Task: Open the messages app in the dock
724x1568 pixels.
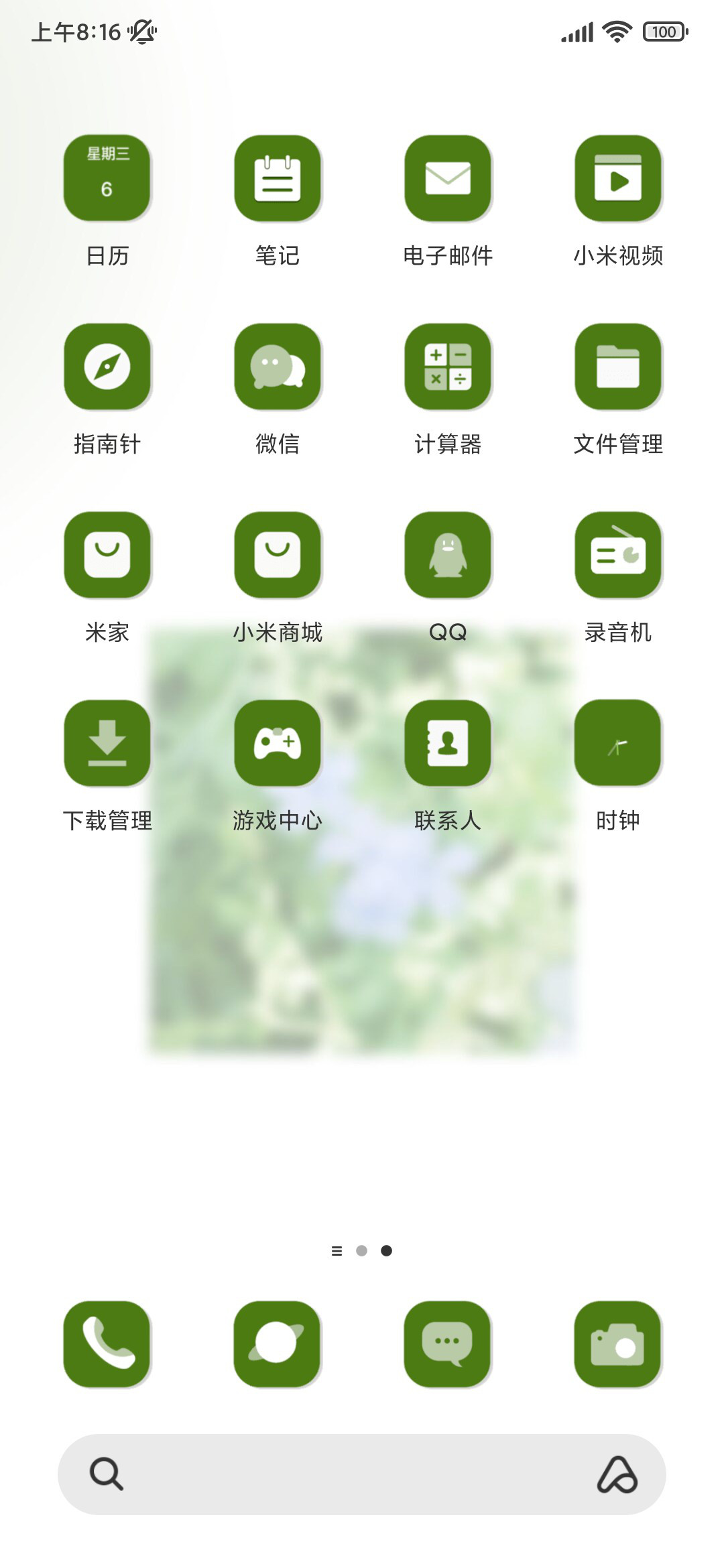Action: click(448, 1344)
